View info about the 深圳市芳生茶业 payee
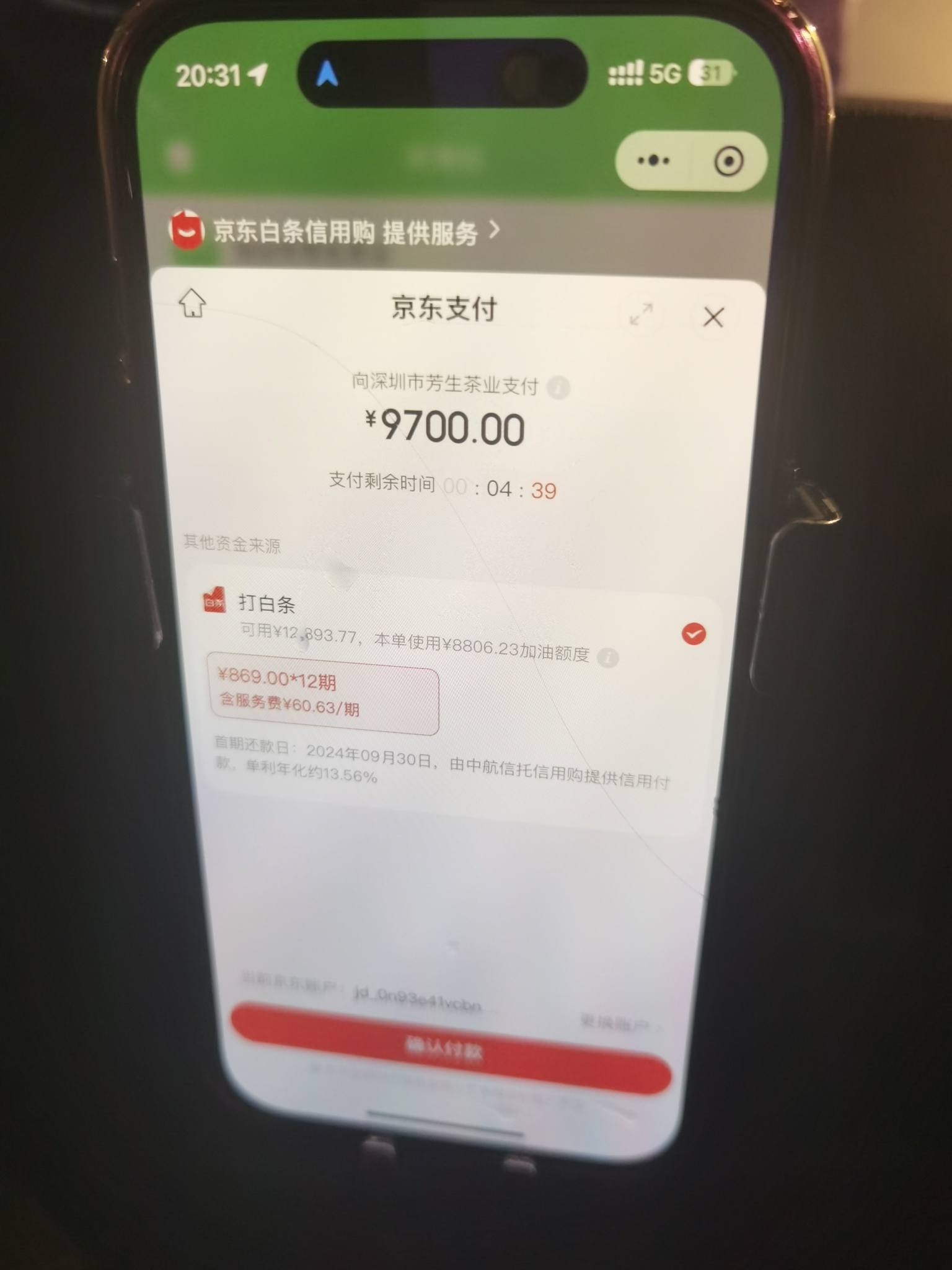The image size is (952, 1270). pos(559,388)
